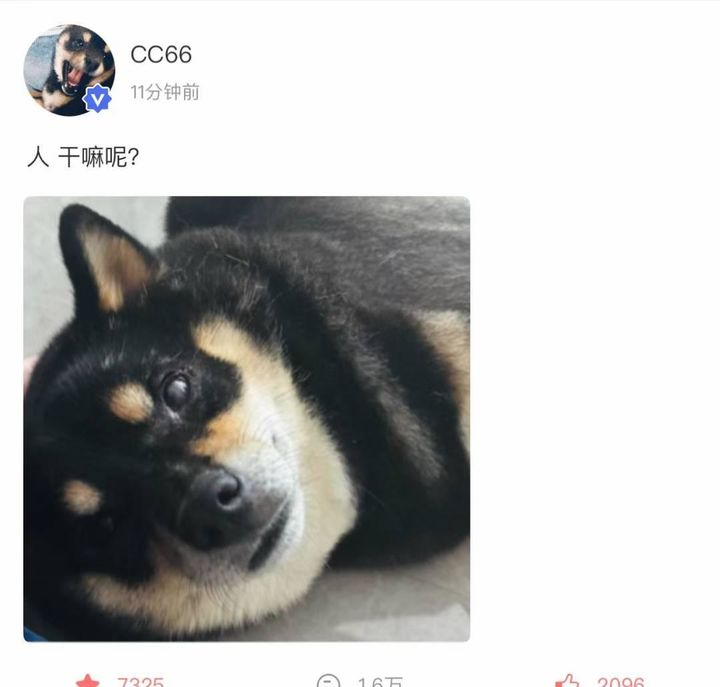Open CC66's profile avatar
The width and height of the screenshot is (720, 687).
tap(68, 70)
